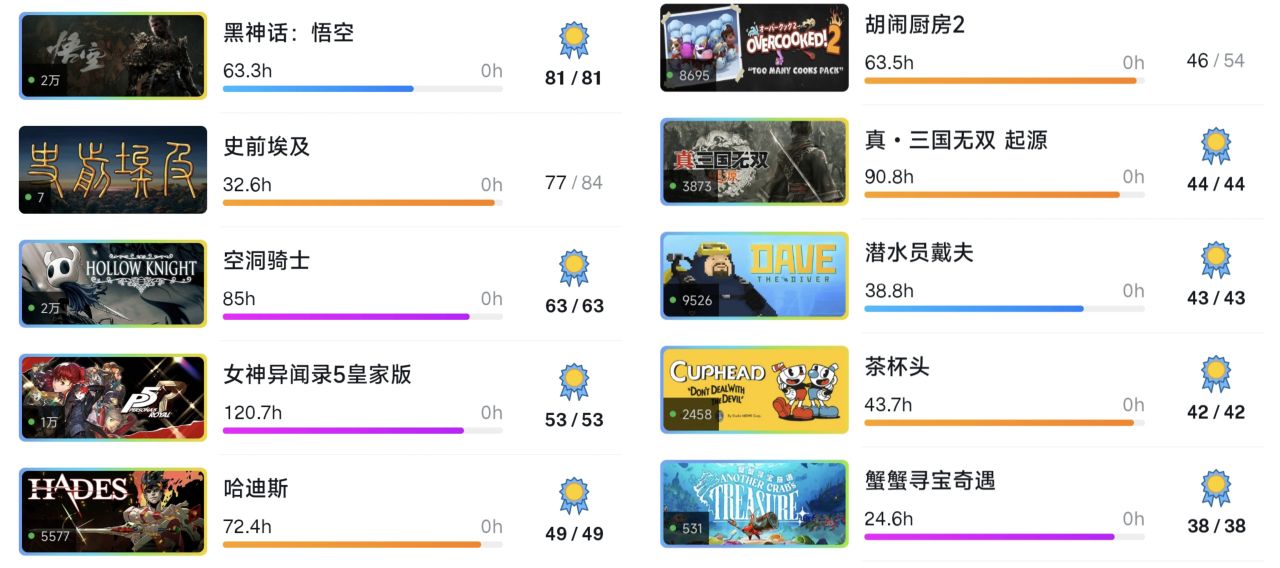Open the 胡闹厨房2 game entry

(x=914, y=25)
